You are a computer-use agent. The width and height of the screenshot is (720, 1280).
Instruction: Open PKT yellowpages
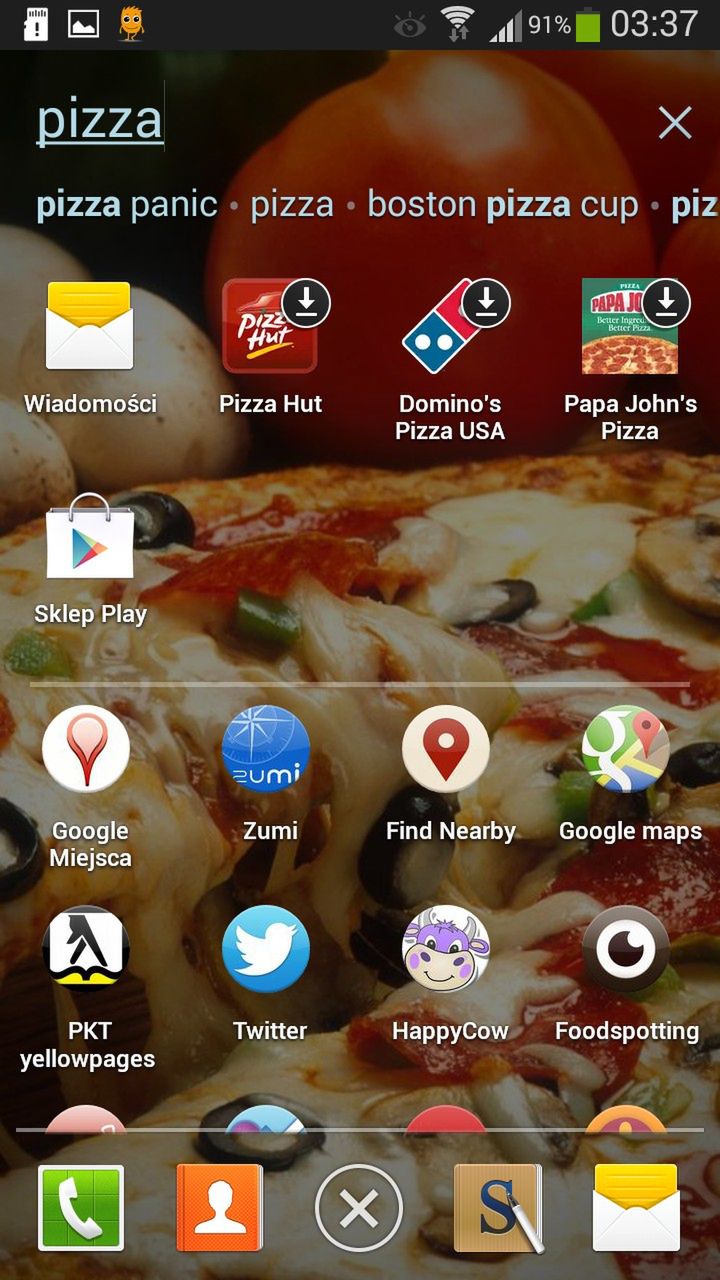[87, 950]
